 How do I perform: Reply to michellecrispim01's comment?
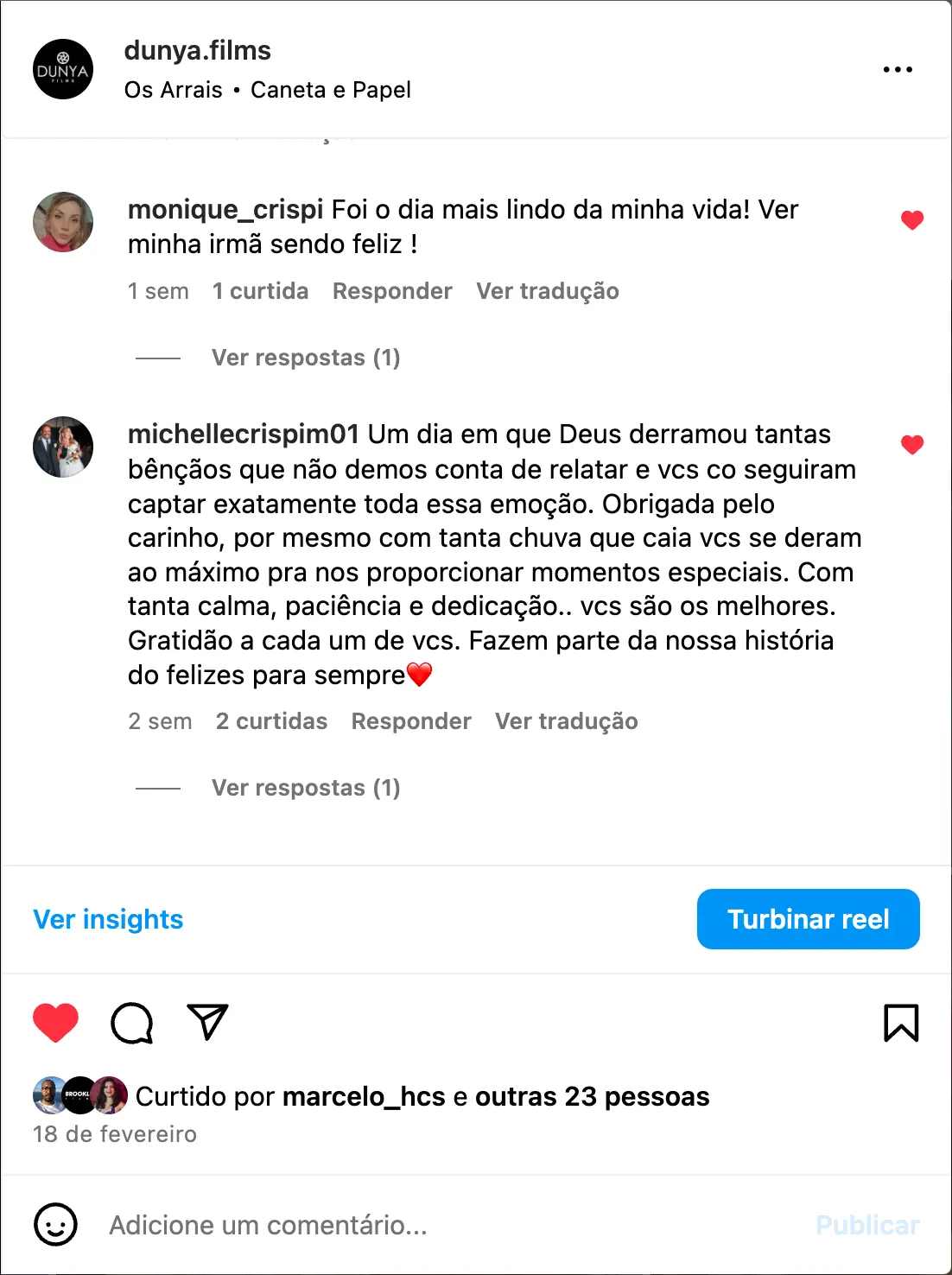pyautogui.click(x=411, y=721)
